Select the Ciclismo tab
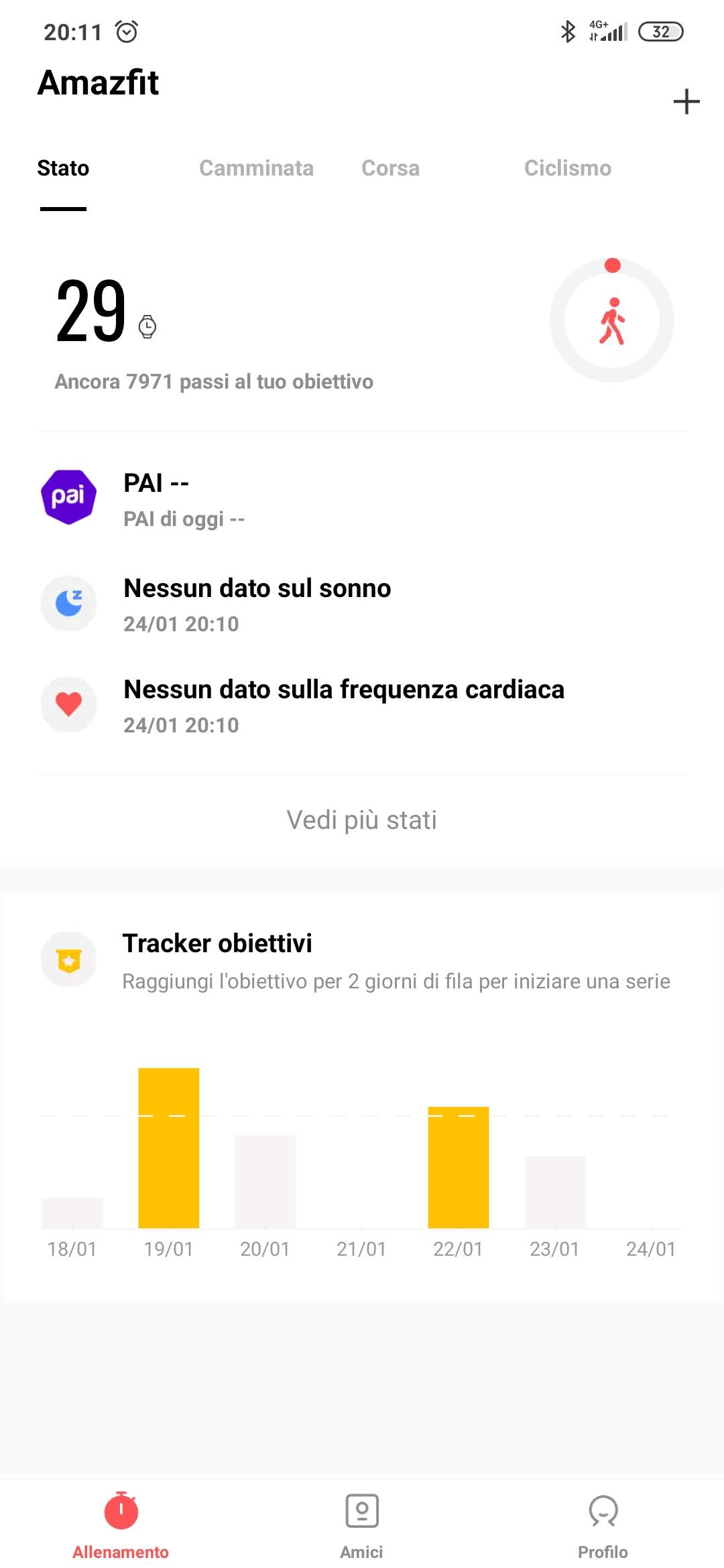 click(x=567, y=168)
